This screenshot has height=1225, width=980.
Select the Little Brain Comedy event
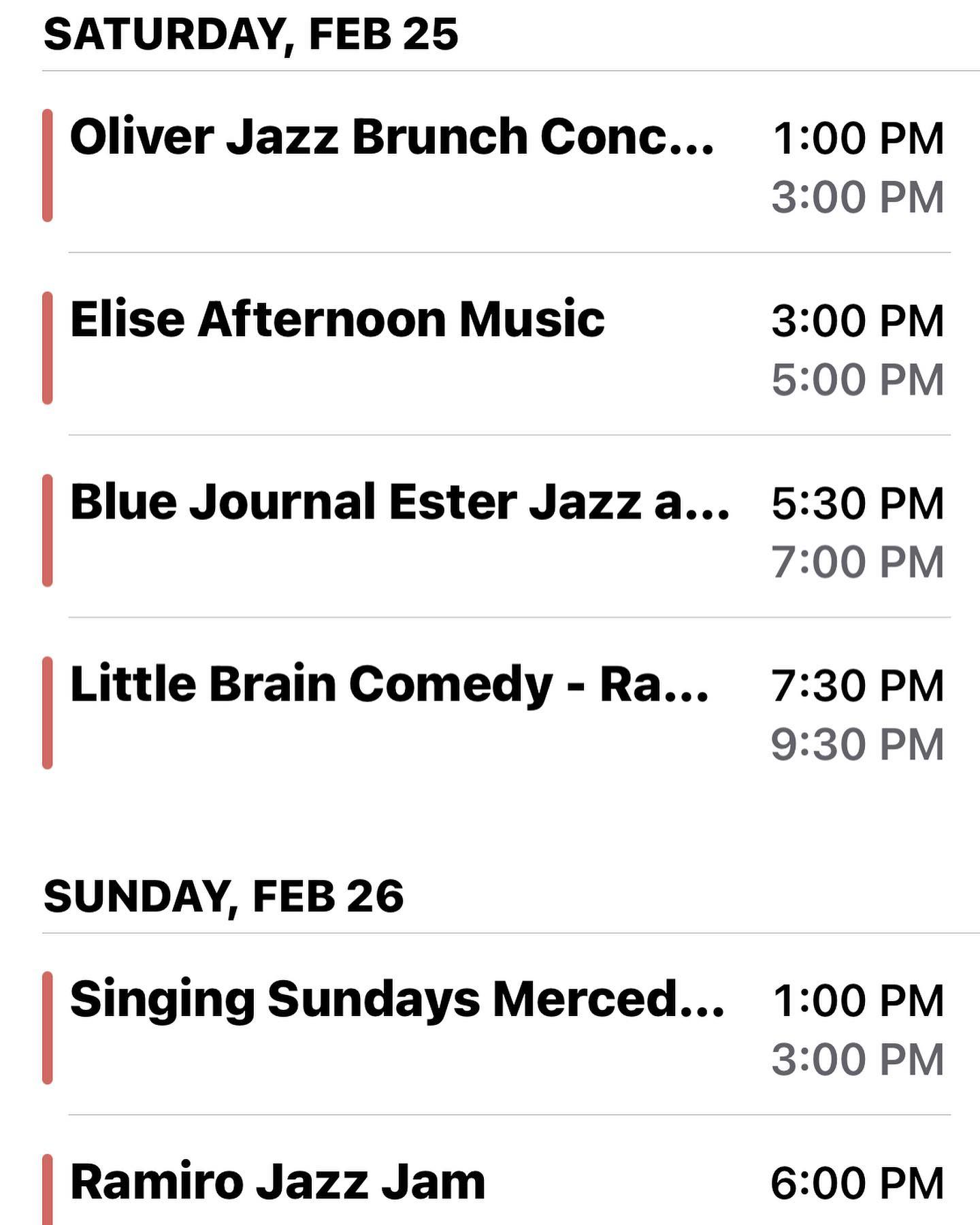coord(389,685)
